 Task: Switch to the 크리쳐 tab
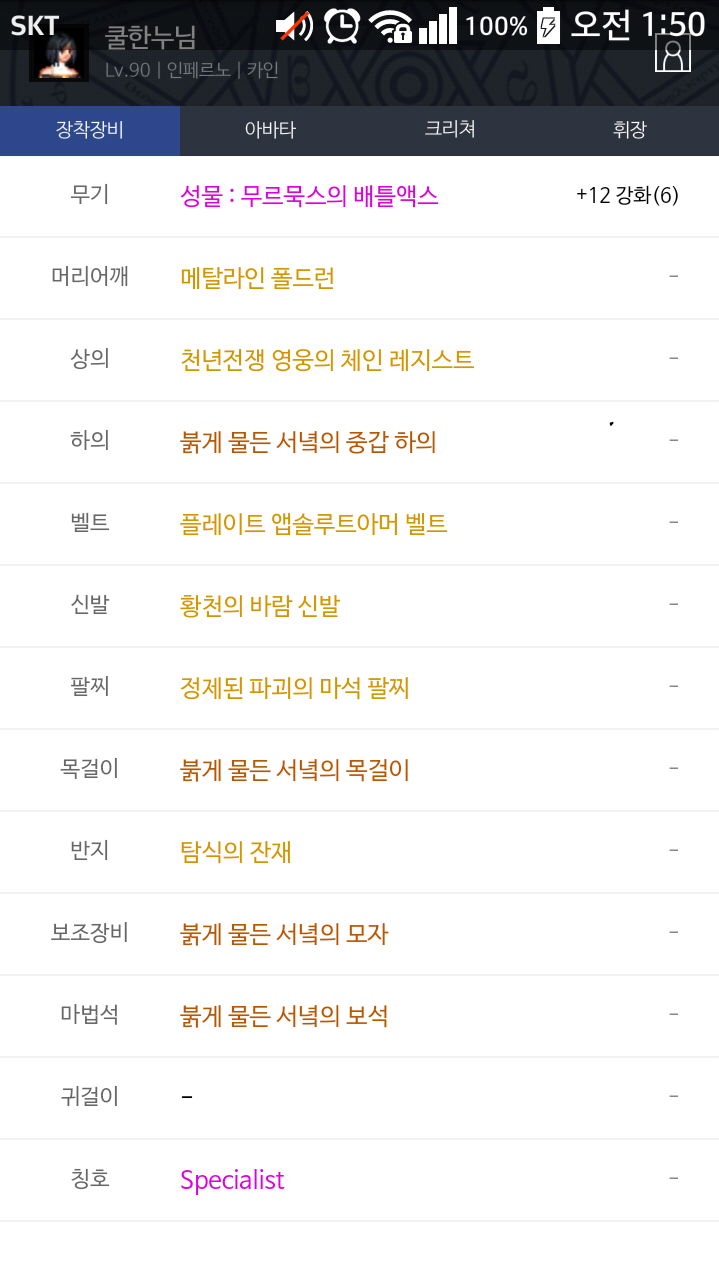click(450, 130)
